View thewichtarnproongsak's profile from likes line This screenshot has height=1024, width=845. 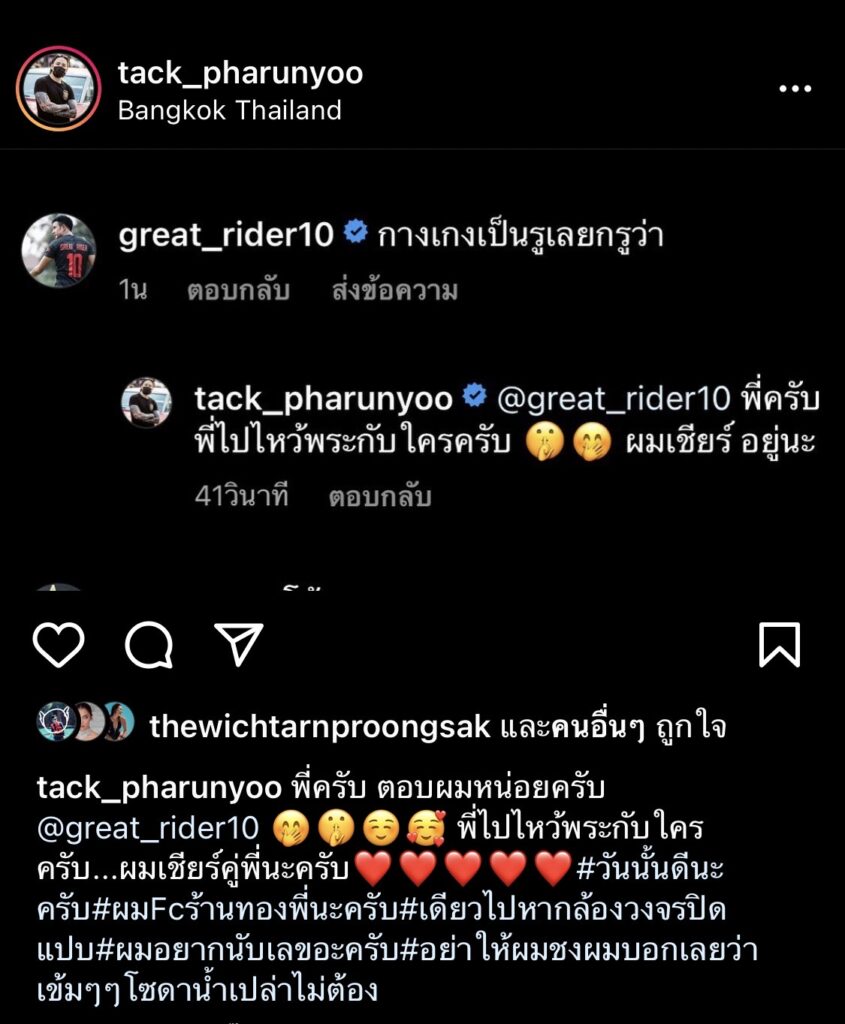pos(320,727)
